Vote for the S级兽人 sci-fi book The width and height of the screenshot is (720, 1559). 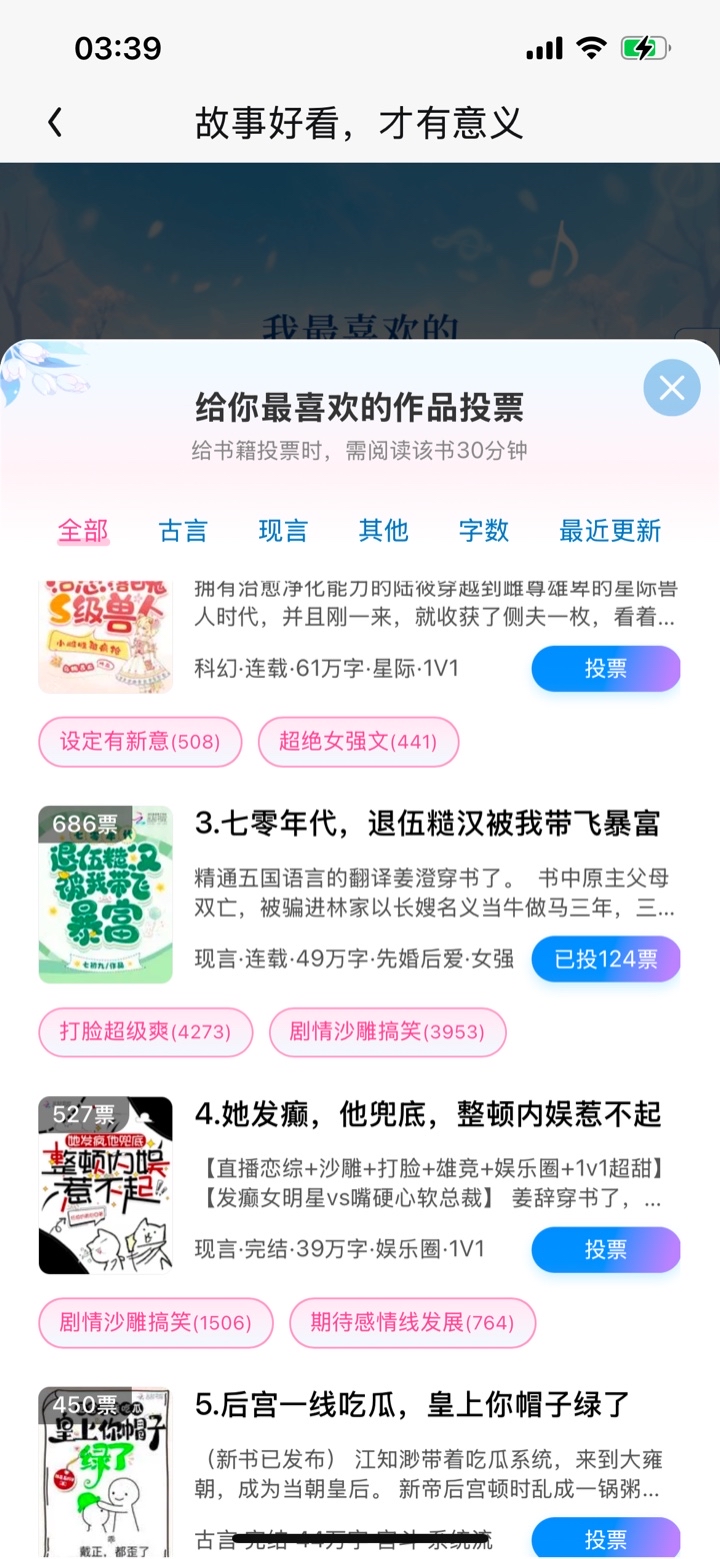[605, 669]
